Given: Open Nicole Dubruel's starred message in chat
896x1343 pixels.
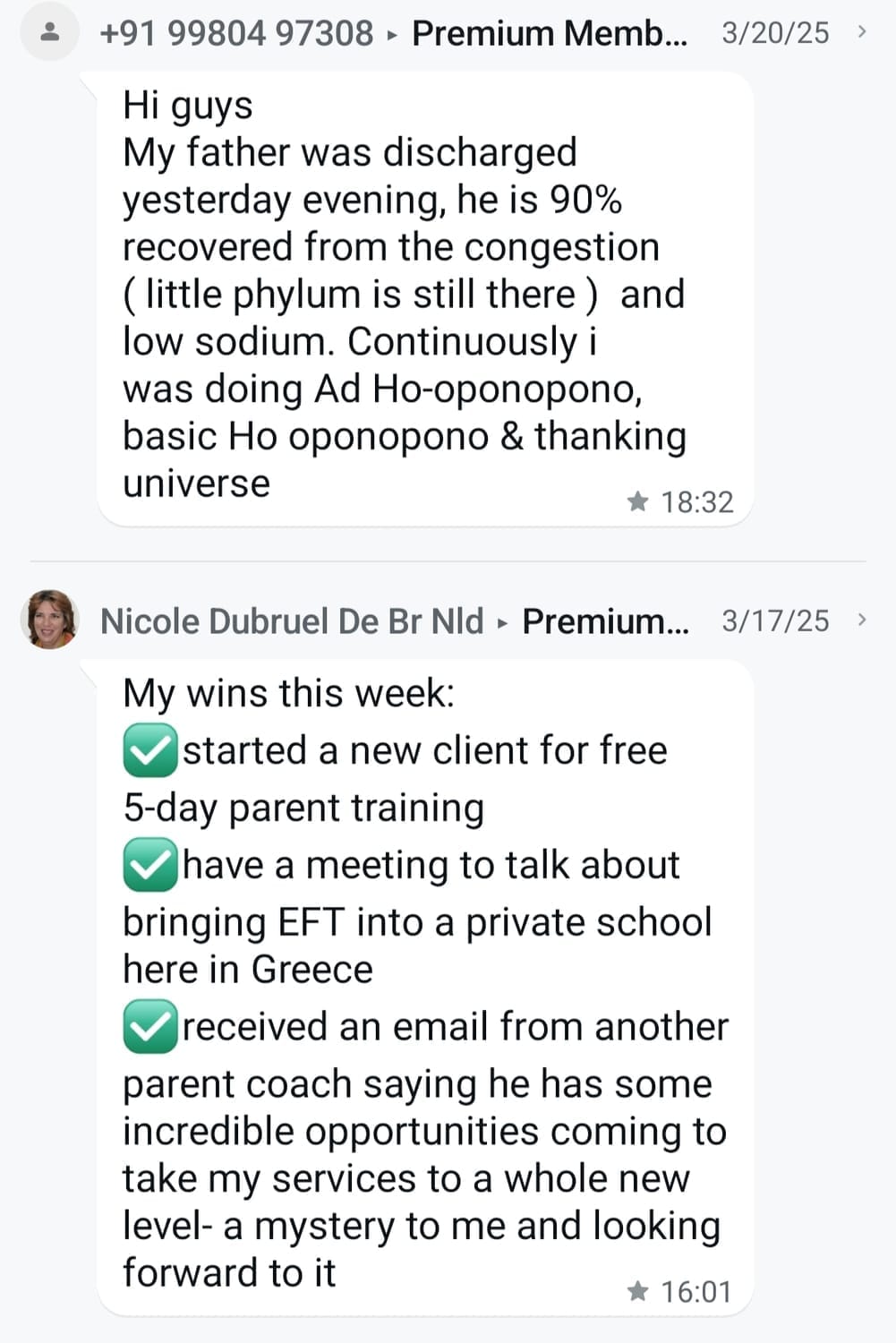Looking at the screenshot, I should (x=394, y=621).
